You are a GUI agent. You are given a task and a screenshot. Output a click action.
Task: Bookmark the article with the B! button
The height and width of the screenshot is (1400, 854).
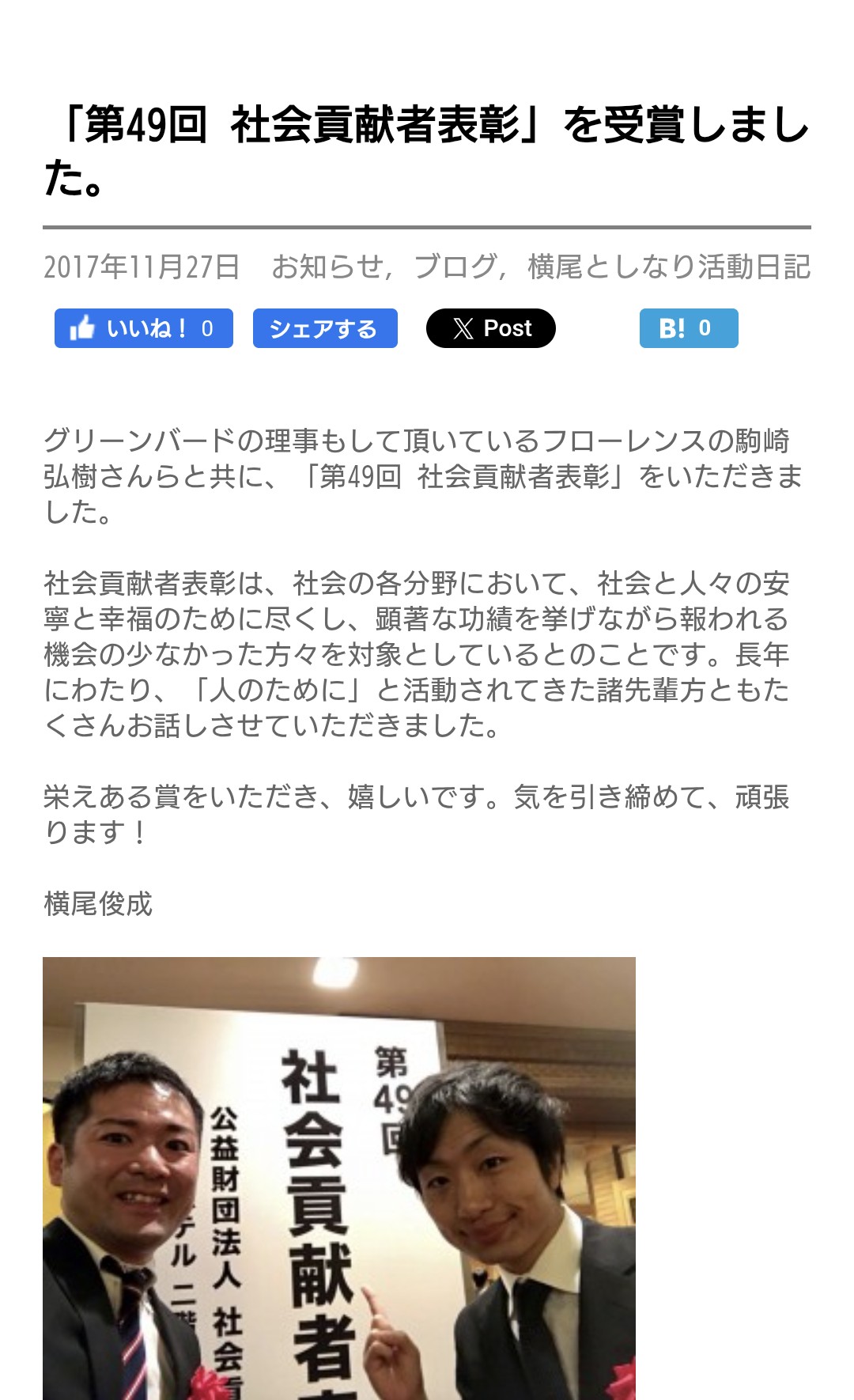[688, 328]
